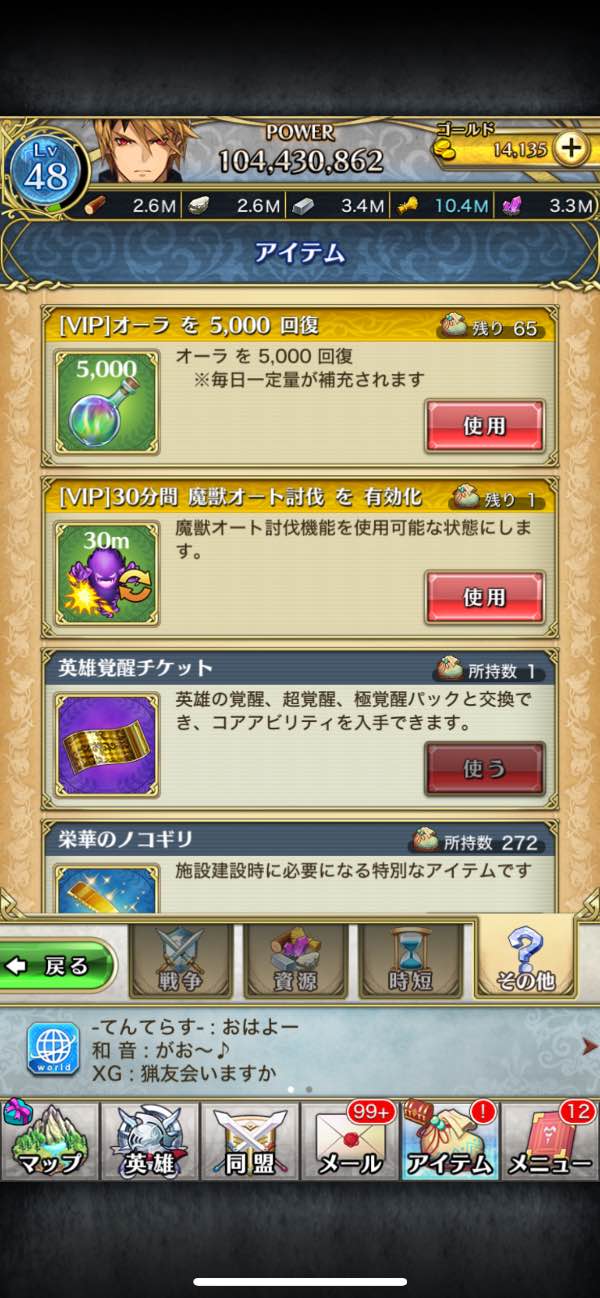
Task: Go back with the 戻る button
Action: pyautogui.click(x=60, y=966)
